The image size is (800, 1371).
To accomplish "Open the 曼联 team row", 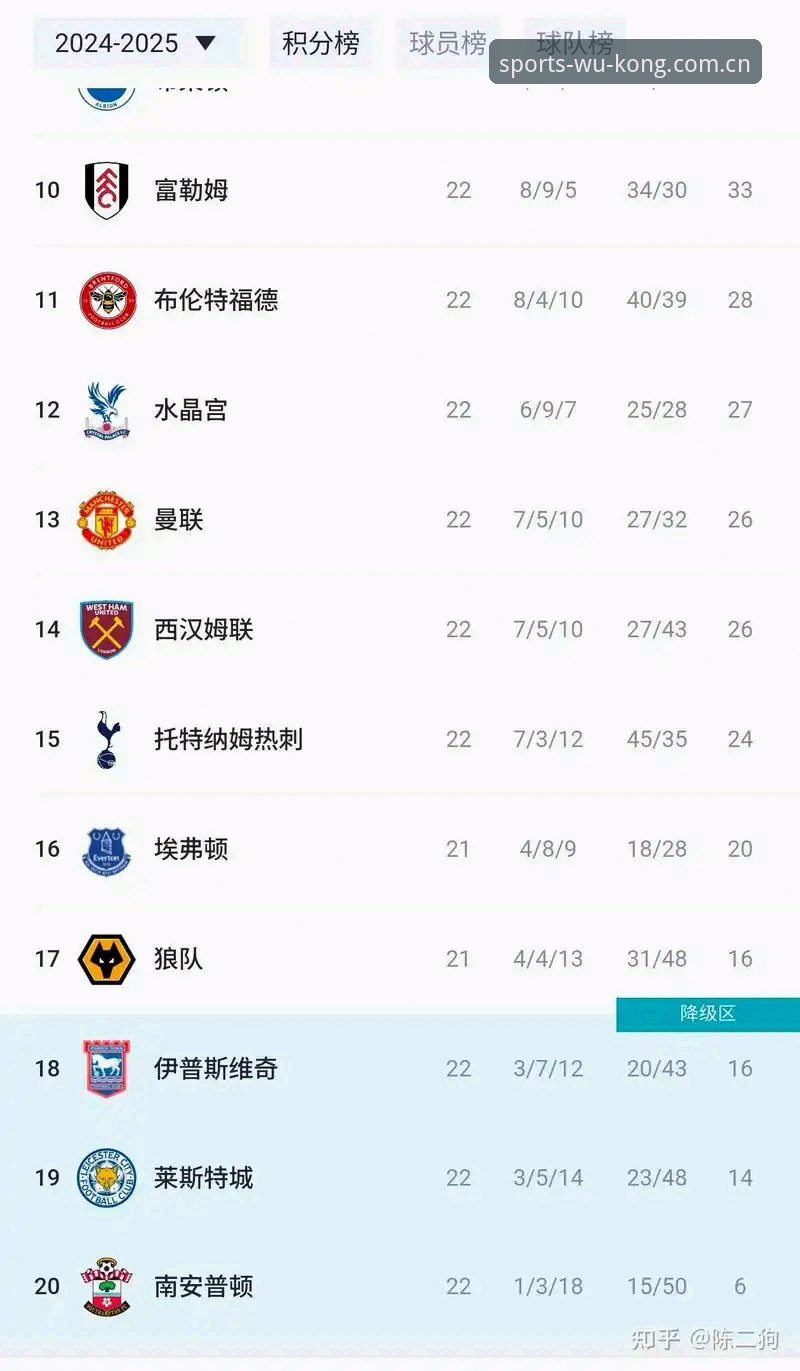I will point(400,520).
